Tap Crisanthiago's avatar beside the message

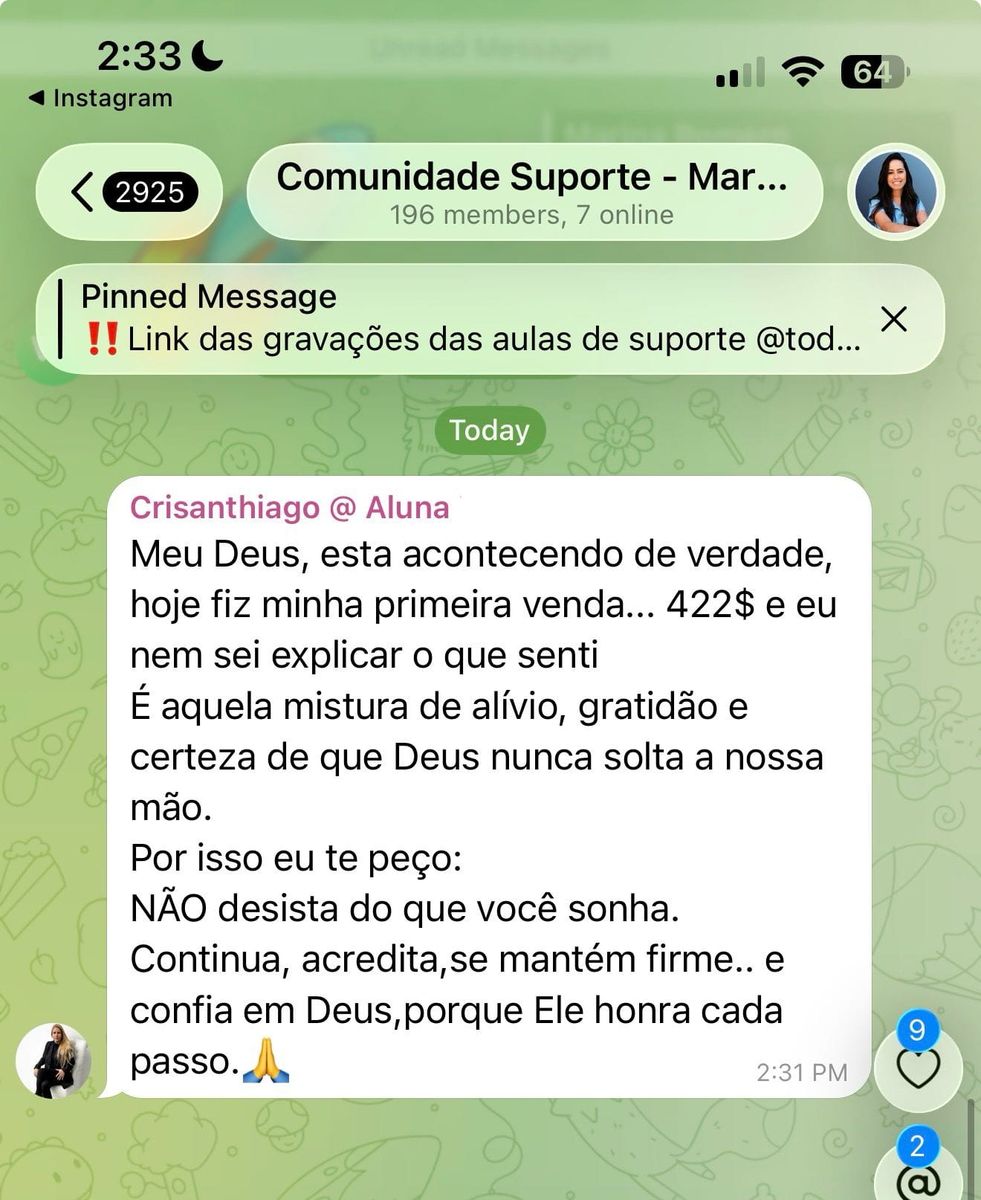tap(54, 1060)
